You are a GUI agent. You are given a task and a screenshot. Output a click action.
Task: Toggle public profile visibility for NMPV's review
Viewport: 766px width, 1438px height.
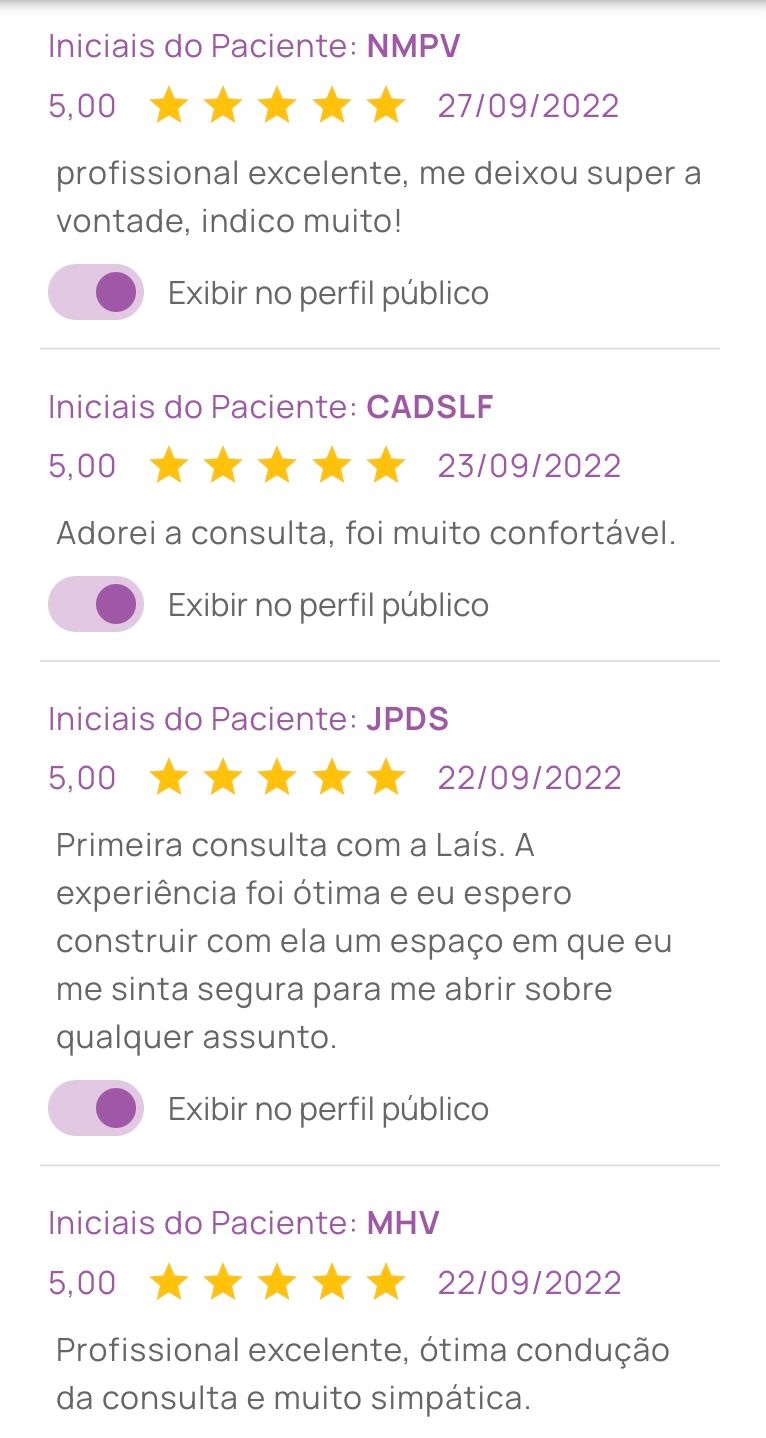tap(96, 292)
